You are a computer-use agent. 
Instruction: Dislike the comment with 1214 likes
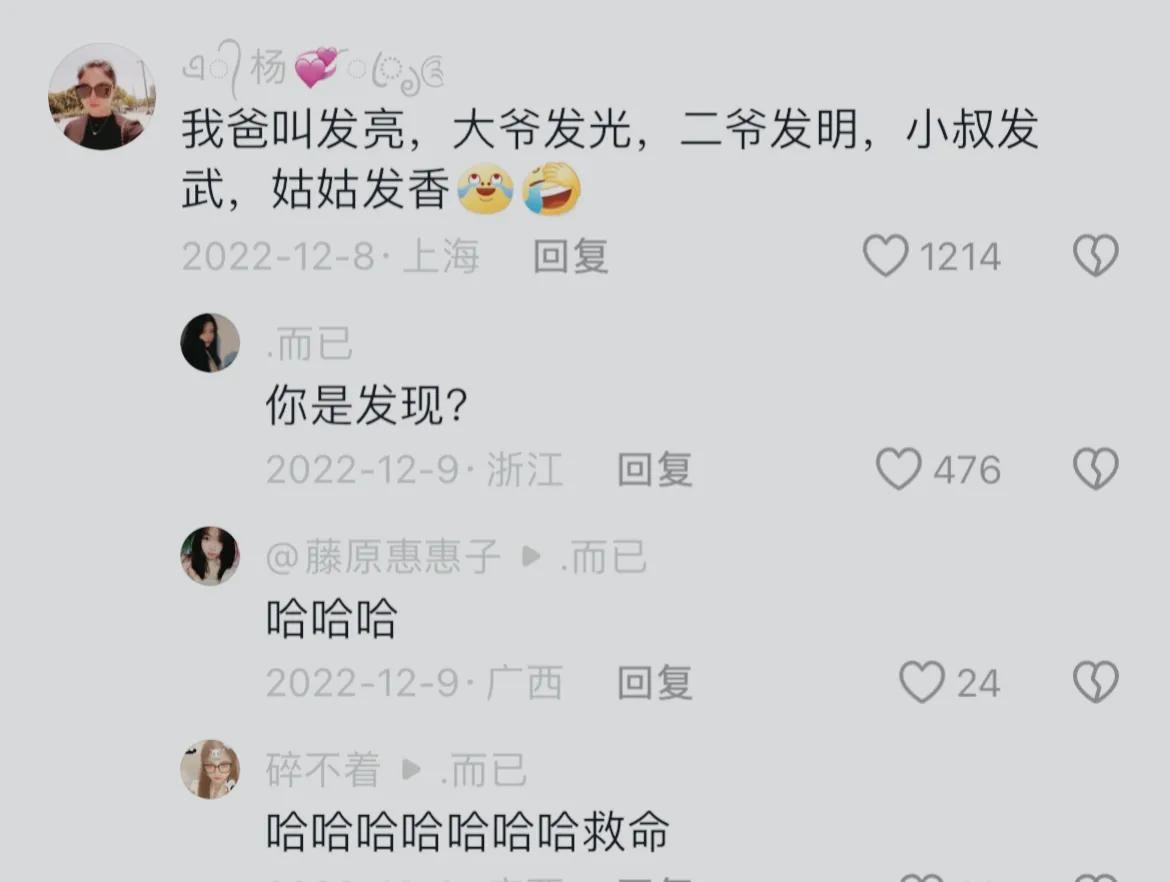tap(1095, 257)
